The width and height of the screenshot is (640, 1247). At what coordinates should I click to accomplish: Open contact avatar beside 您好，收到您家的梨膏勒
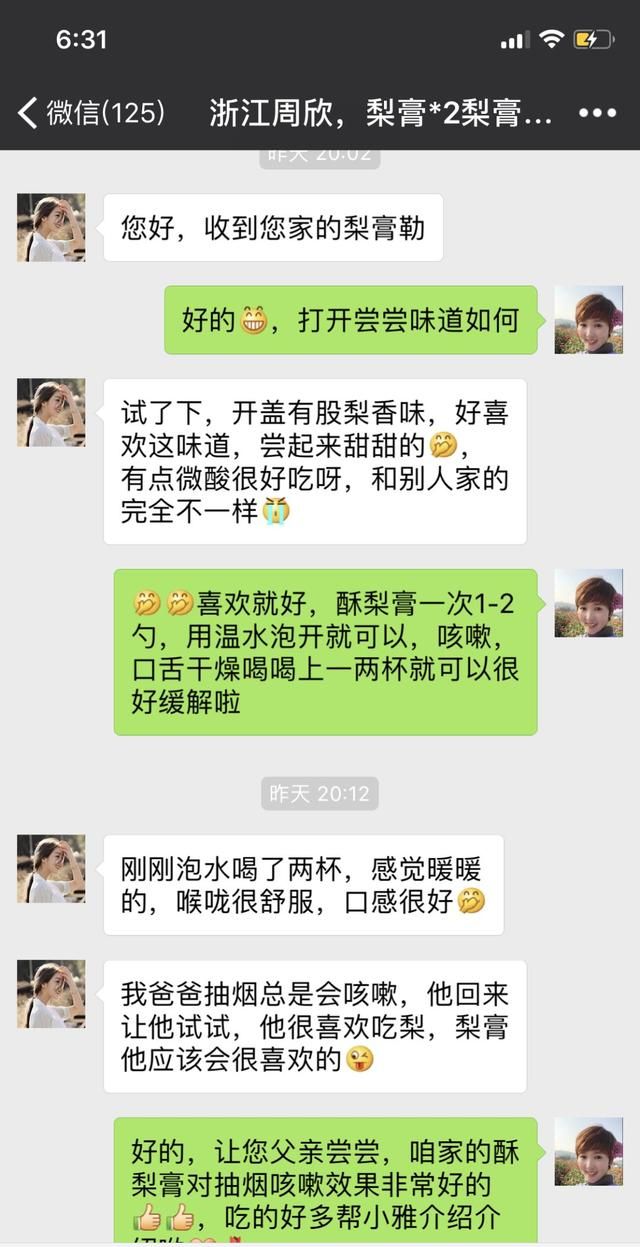(x=51, y=228)
